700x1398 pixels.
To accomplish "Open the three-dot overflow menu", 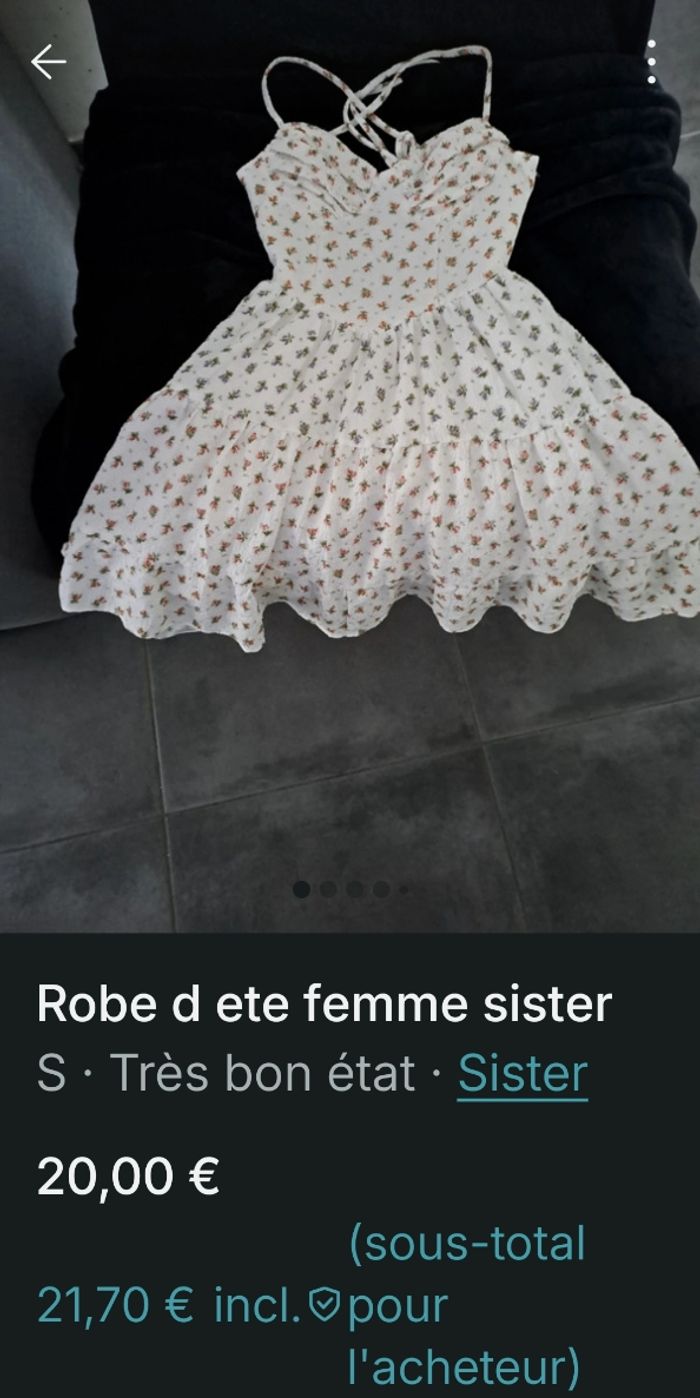I will [651, 62].
